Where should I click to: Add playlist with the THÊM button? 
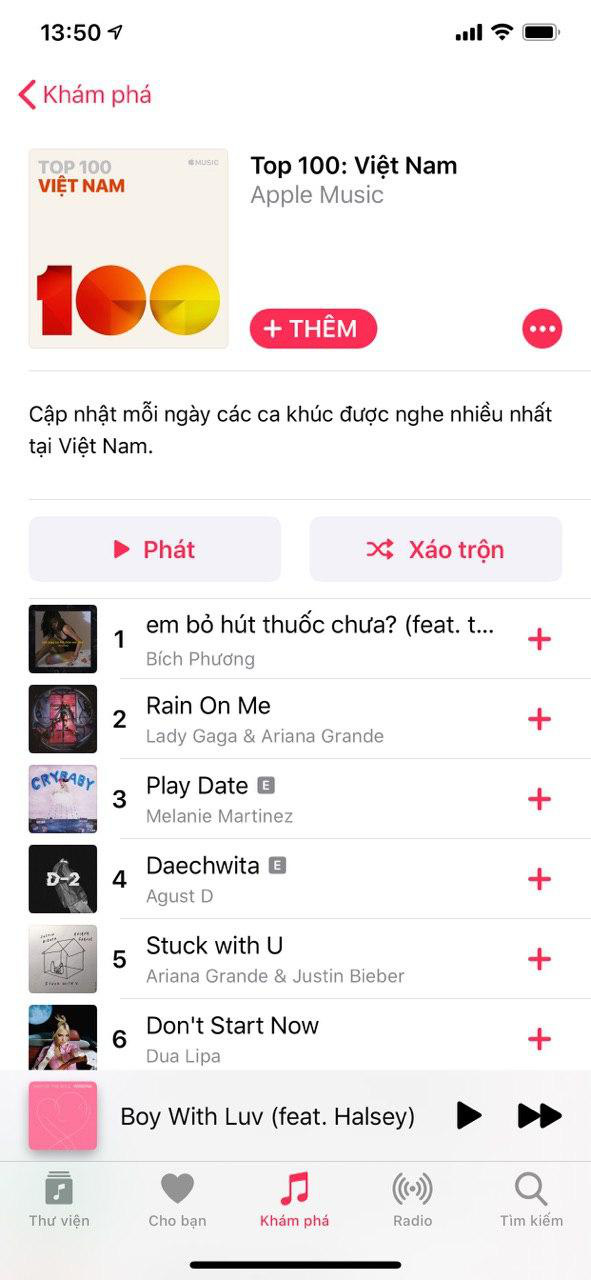313,328
